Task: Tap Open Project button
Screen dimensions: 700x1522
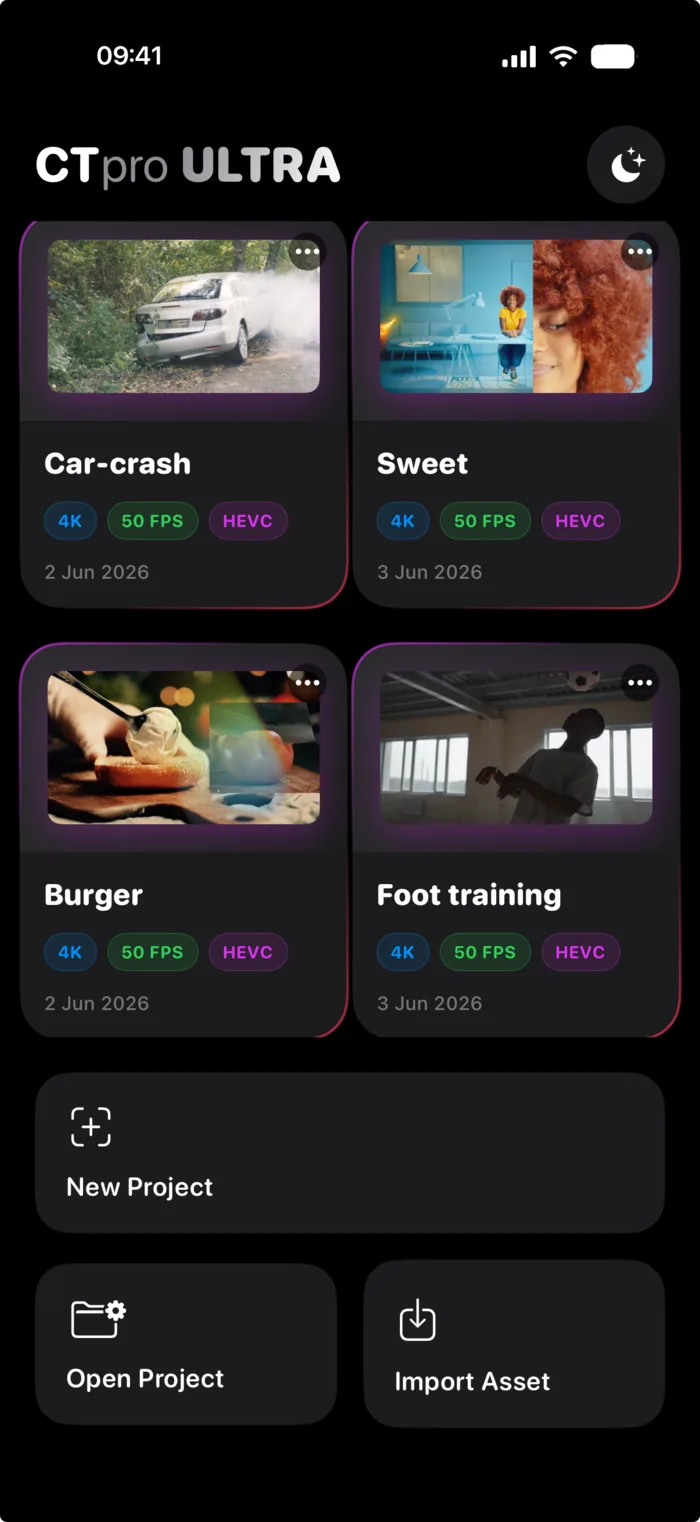Action: click(186, 1344)
